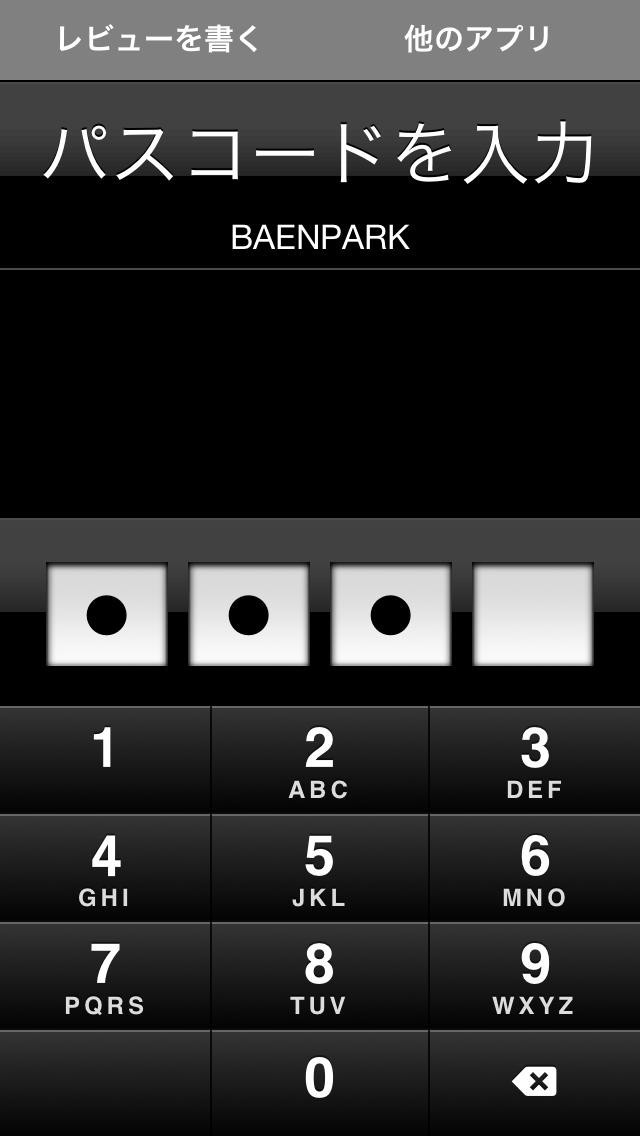Enter digit 5 JKL
This screenshot has width=640, height=1136.
319,868
